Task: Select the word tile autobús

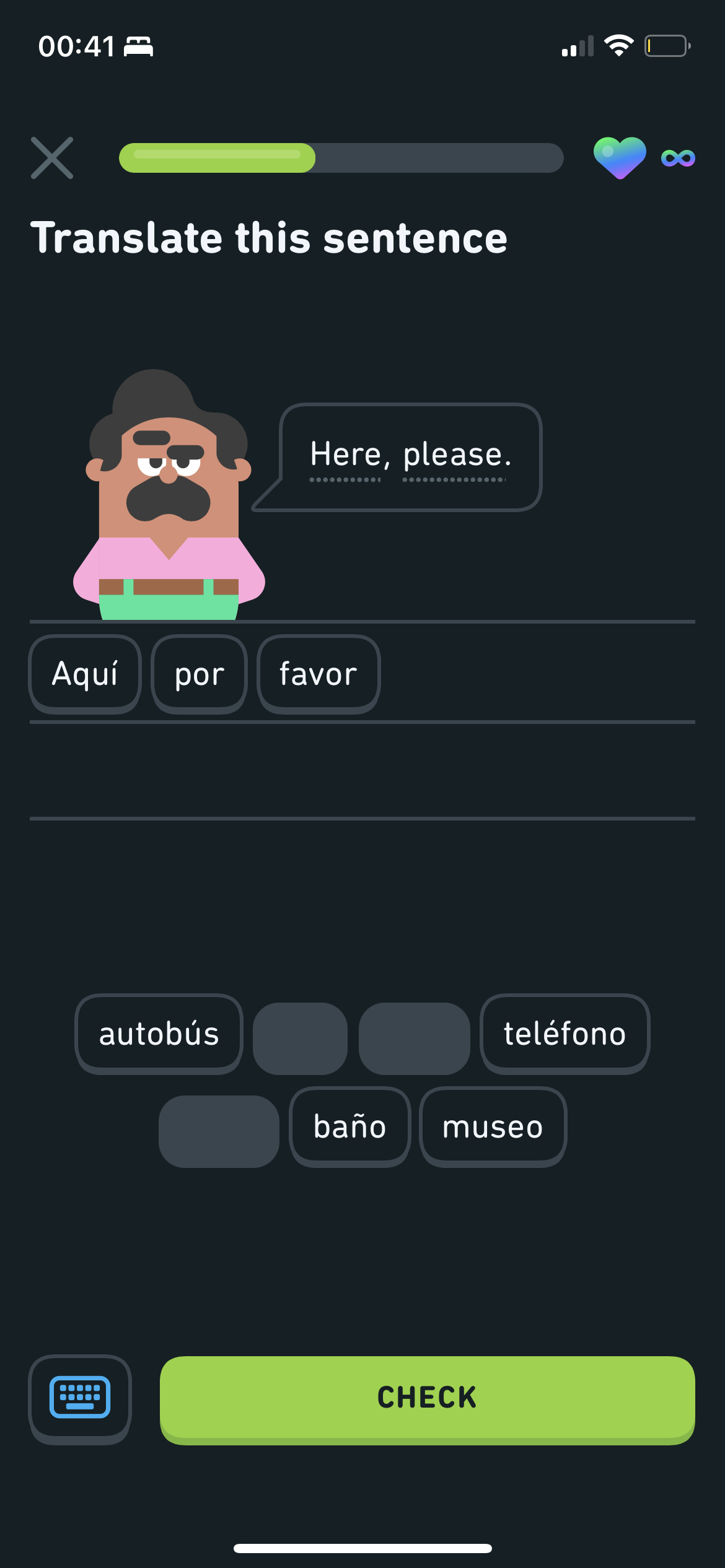Action: pyautogui.click(x=159, y=1034)
